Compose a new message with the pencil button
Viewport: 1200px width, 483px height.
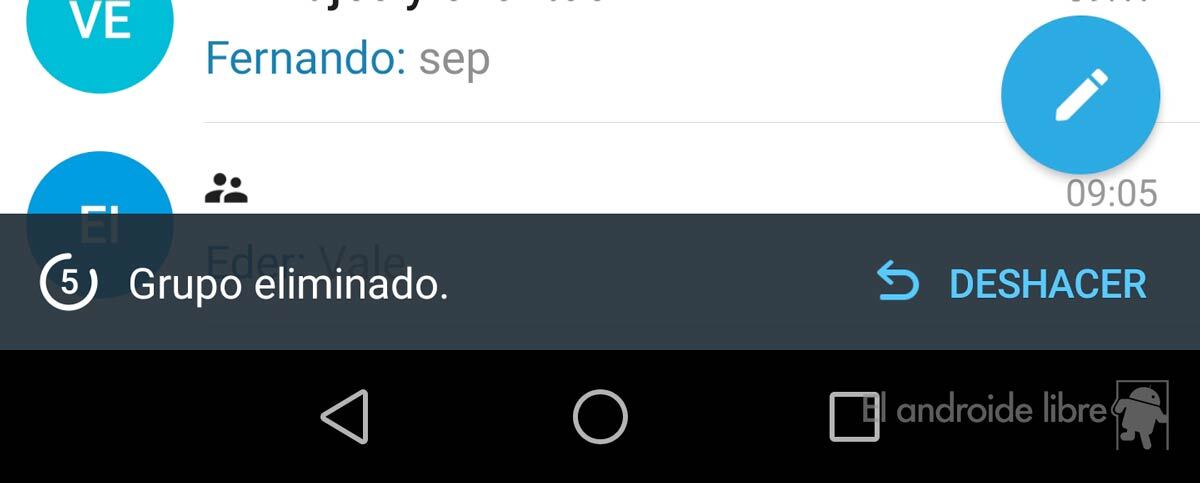[1080, 95]
